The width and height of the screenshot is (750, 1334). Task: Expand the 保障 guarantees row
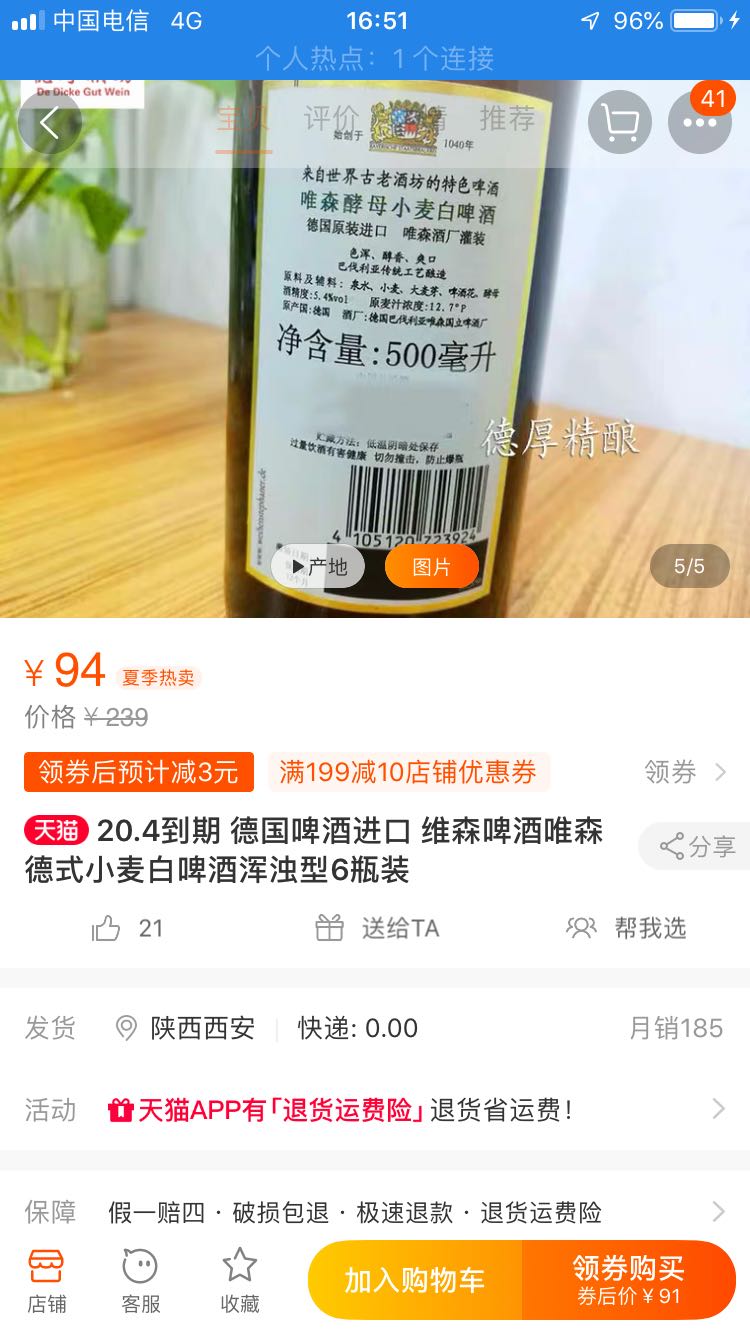click(375, 1213)
